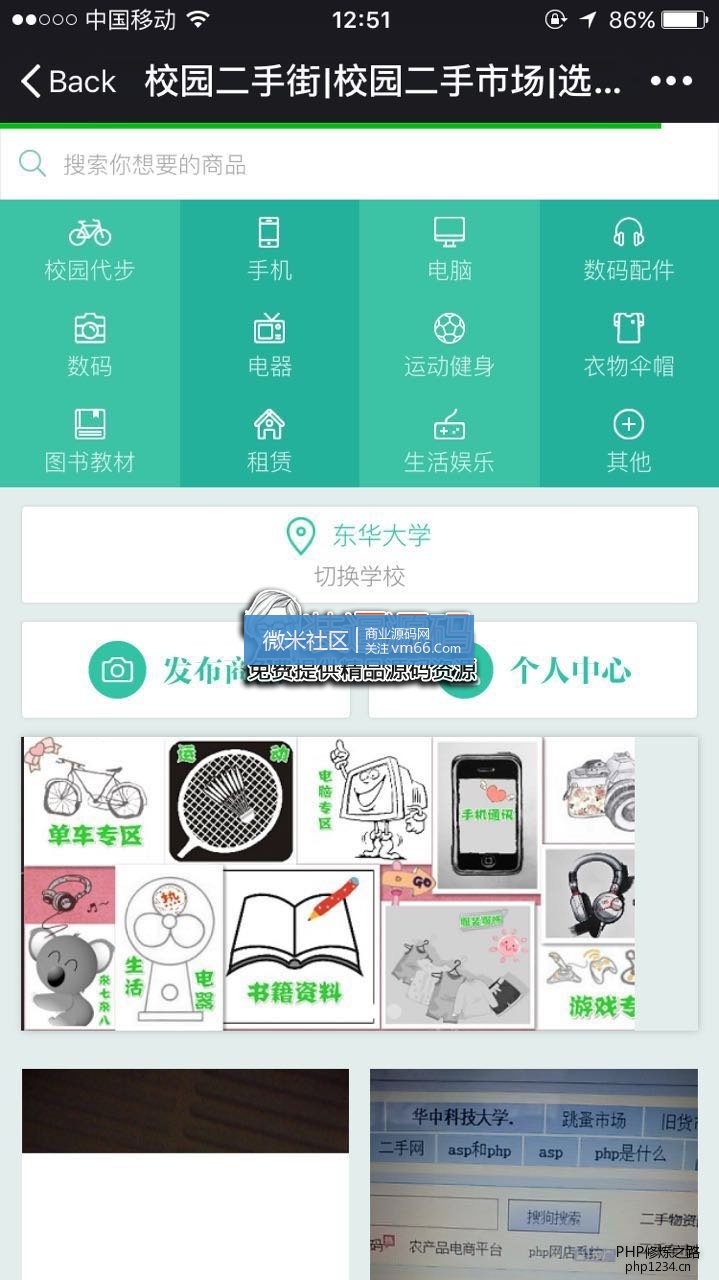Browse 运动健身 items
This screenshot has width=719, height=1280.
pyautogui.click(x=449, y=345)
